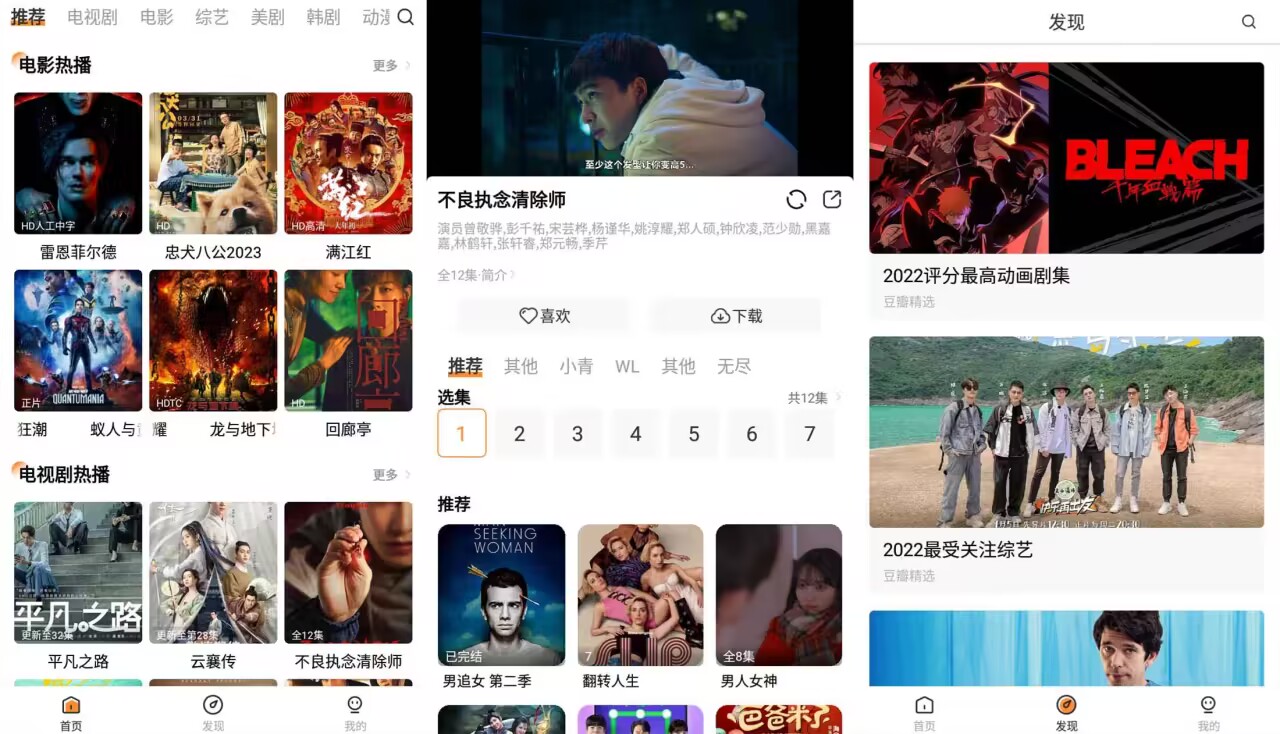Open the movie 回廊亭
Viewport: 1280px width, 734px height.
pos(348,341)
